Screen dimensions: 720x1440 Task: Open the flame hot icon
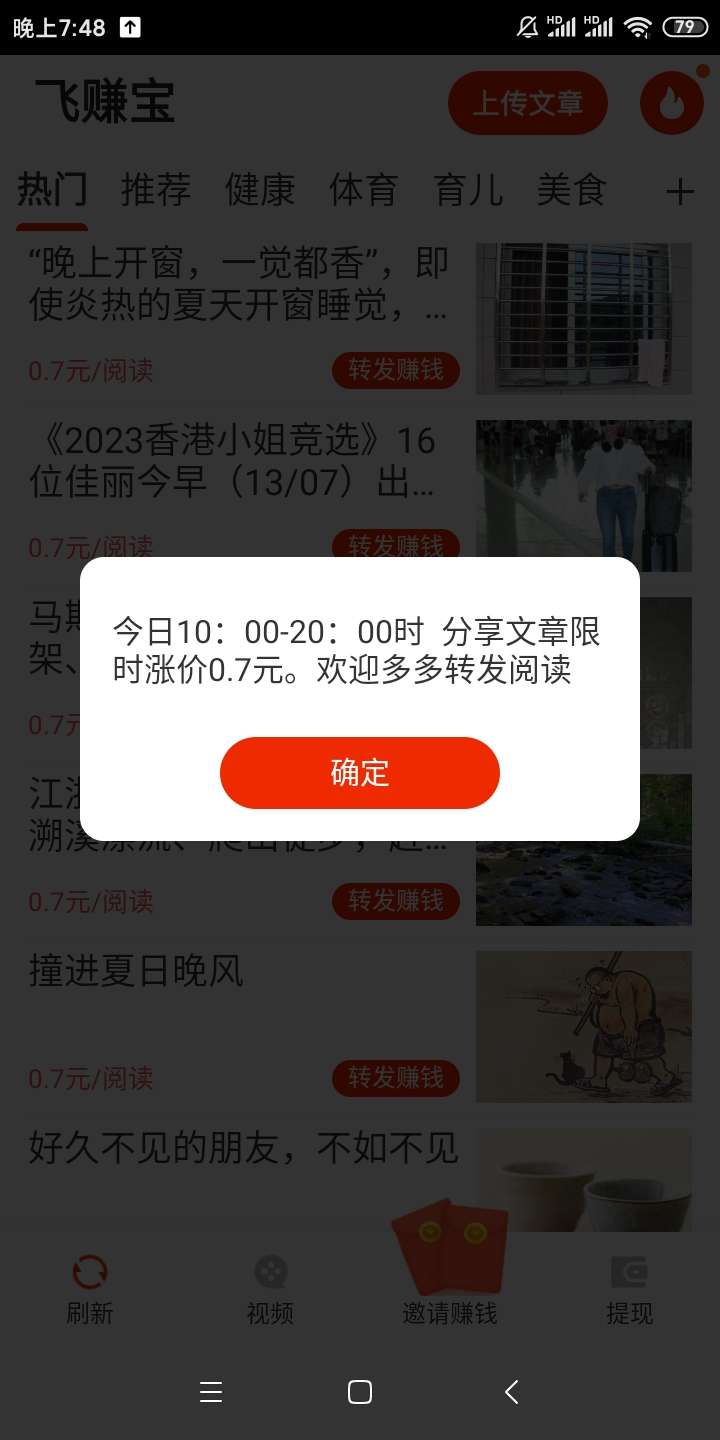672,103
